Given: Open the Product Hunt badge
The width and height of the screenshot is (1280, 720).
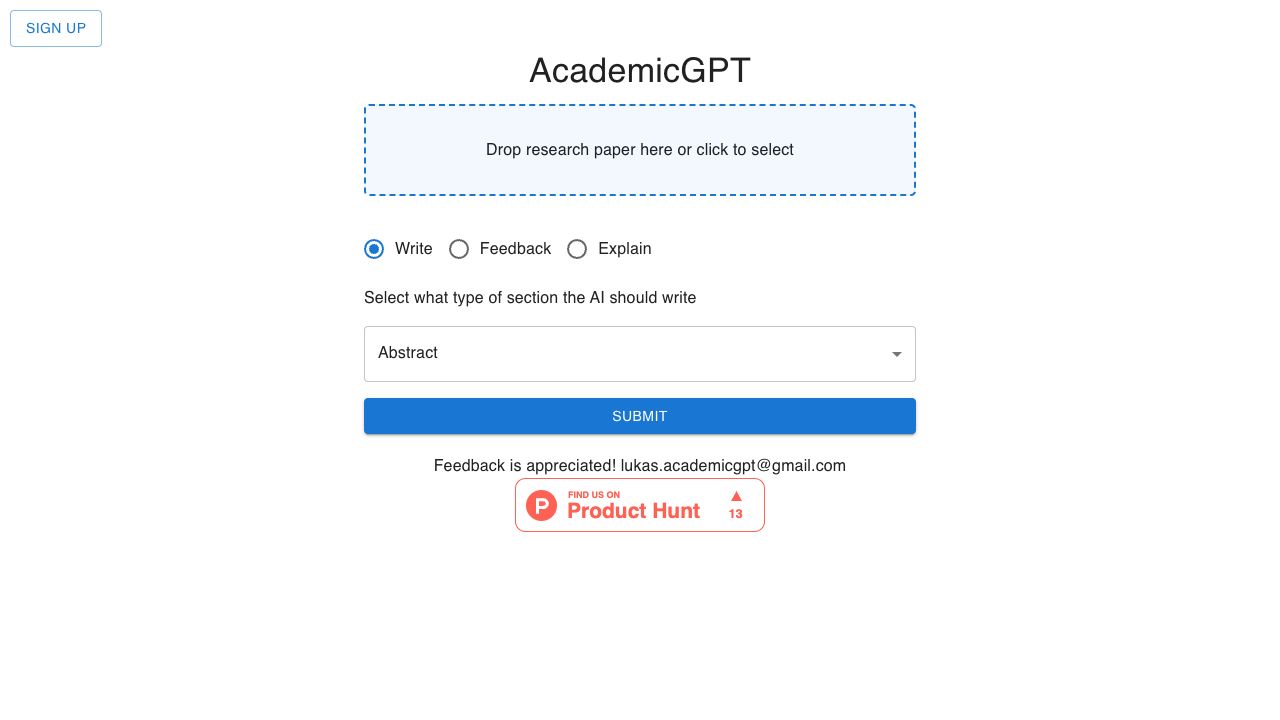Looking at the screenshot, I should pyautogui.click(x=640, y=505).
